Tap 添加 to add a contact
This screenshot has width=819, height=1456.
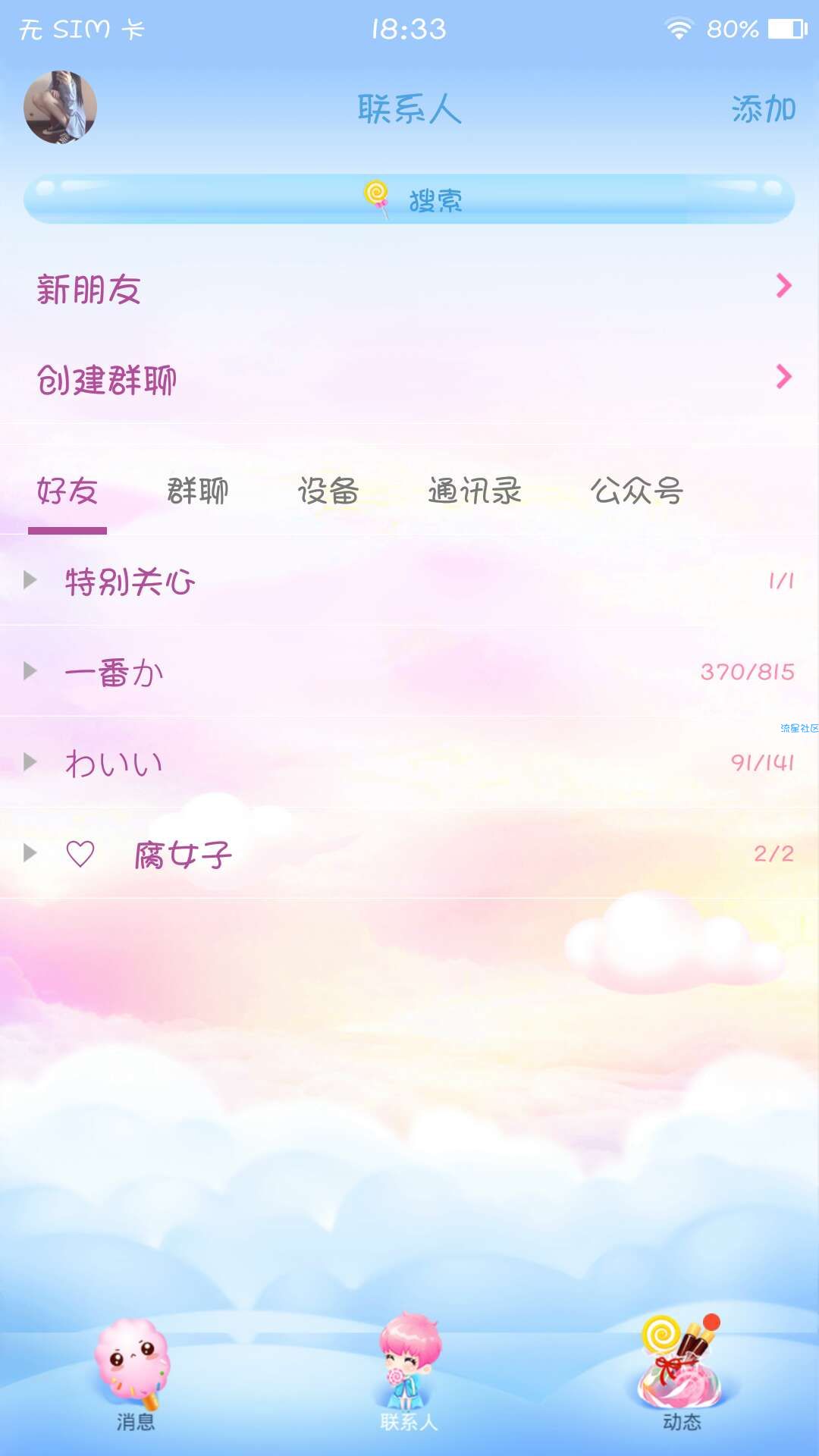coord(763,109)
